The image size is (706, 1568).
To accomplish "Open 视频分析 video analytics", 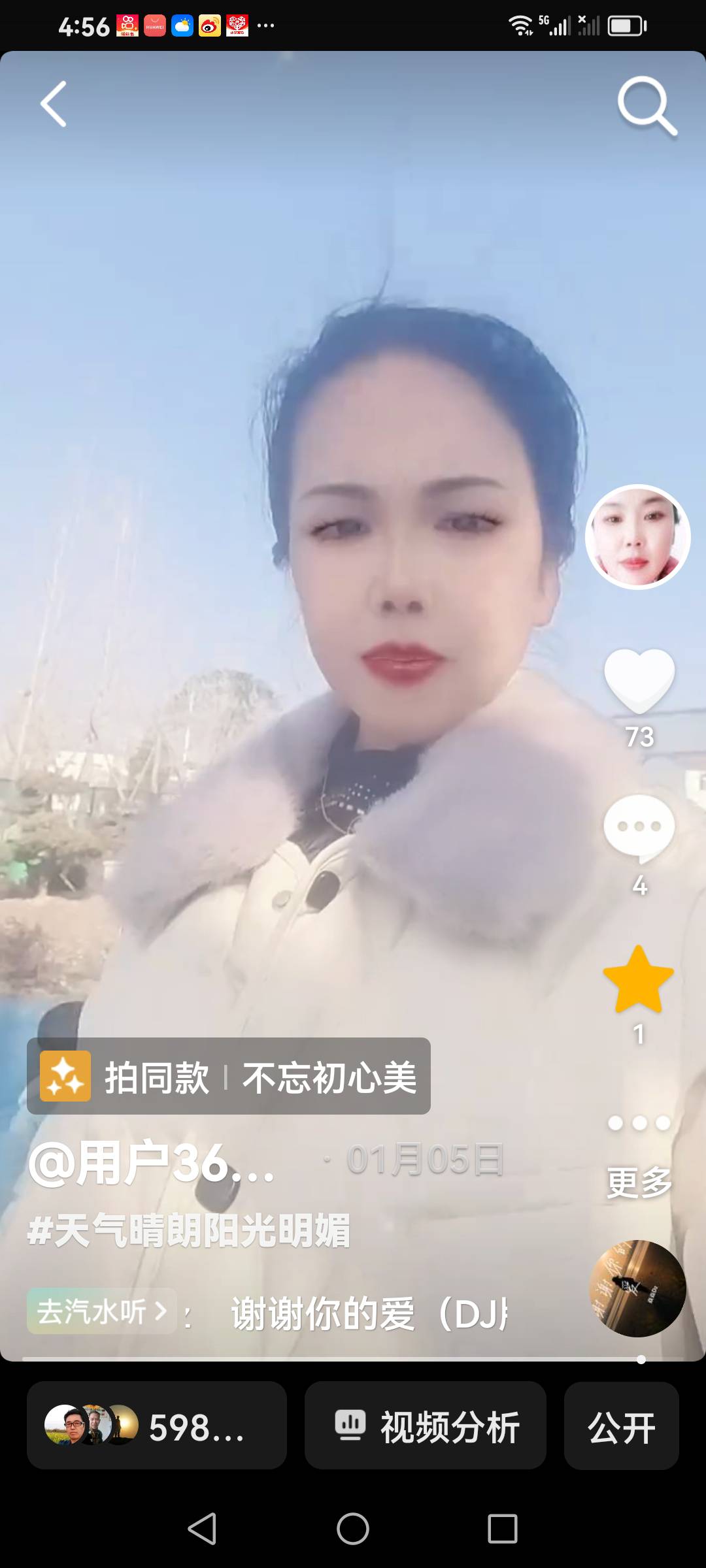I will [x=426, y=1426].
